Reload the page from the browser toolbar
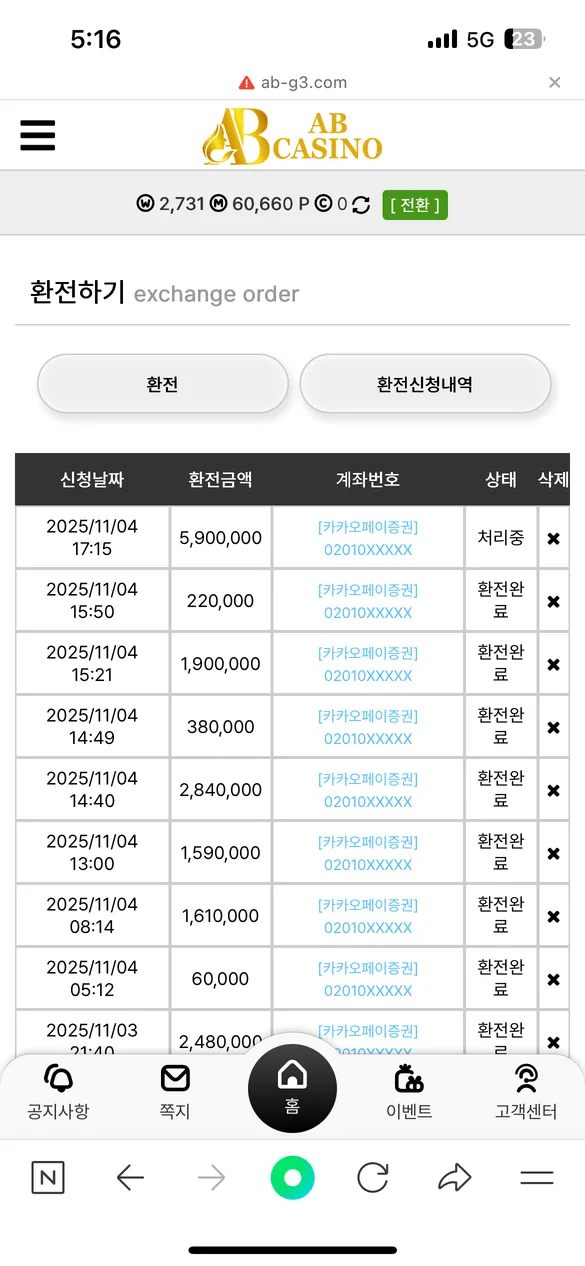 (373, 1178)
